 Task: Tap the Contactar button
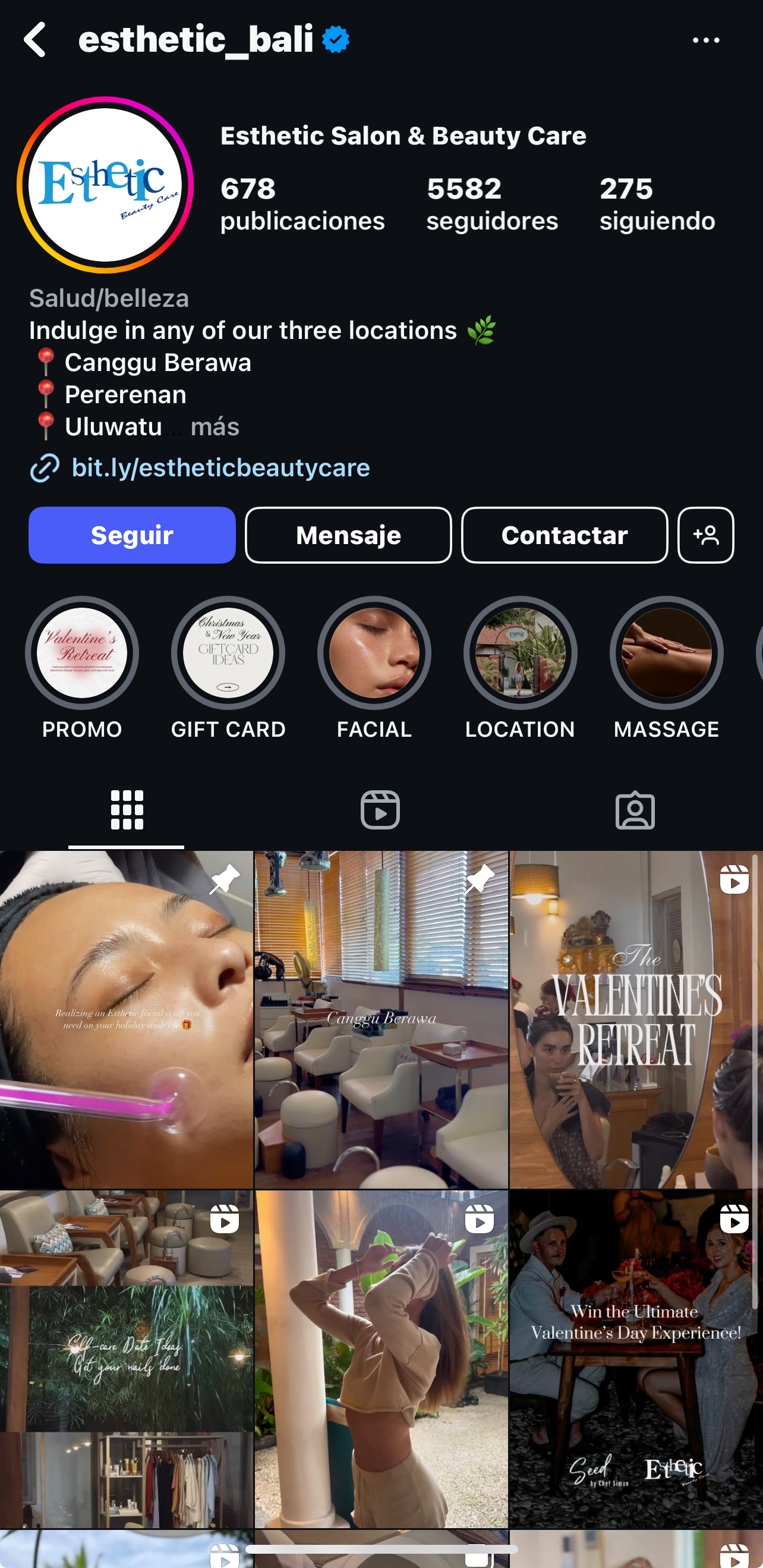pos(564,535)
